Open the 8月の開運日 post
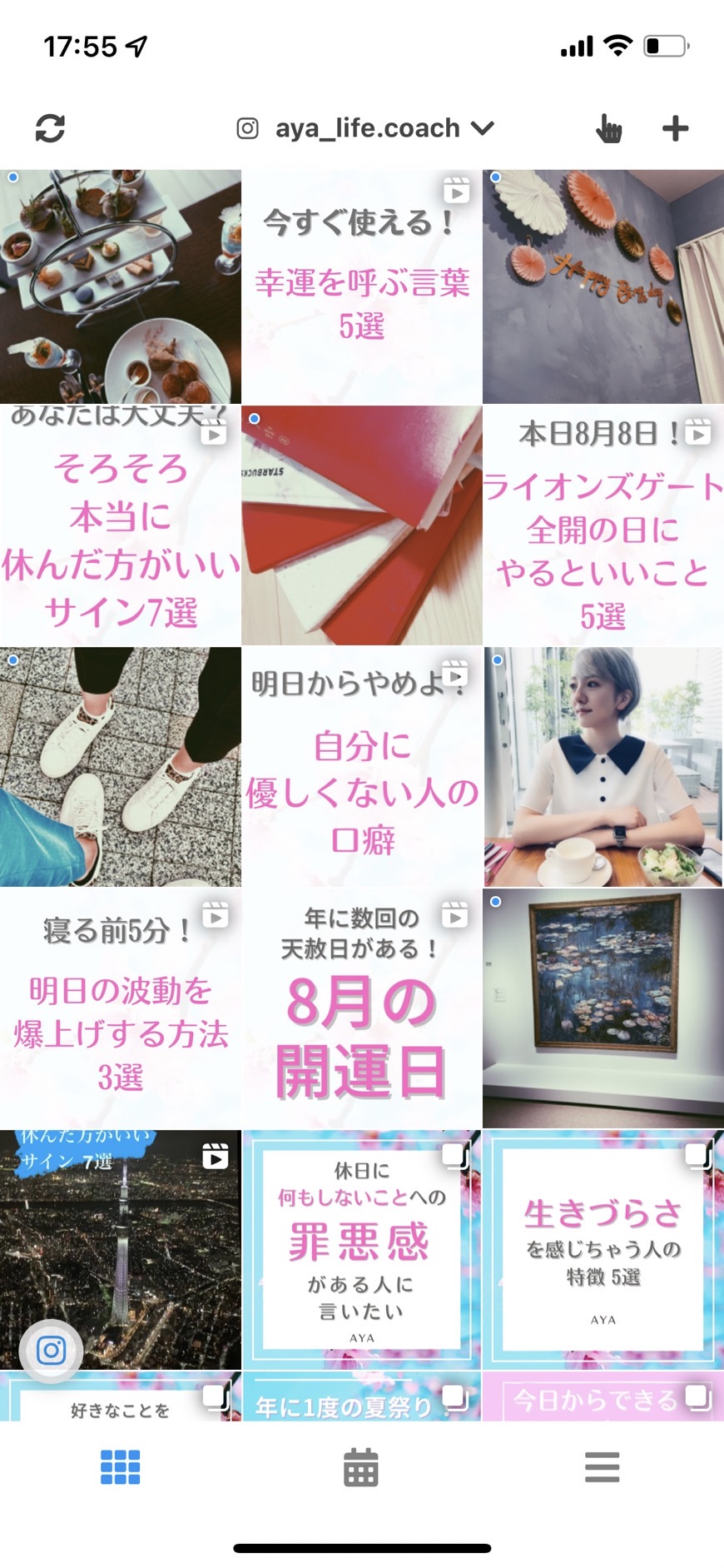724x1568 pixels. tap(362, 1008)
